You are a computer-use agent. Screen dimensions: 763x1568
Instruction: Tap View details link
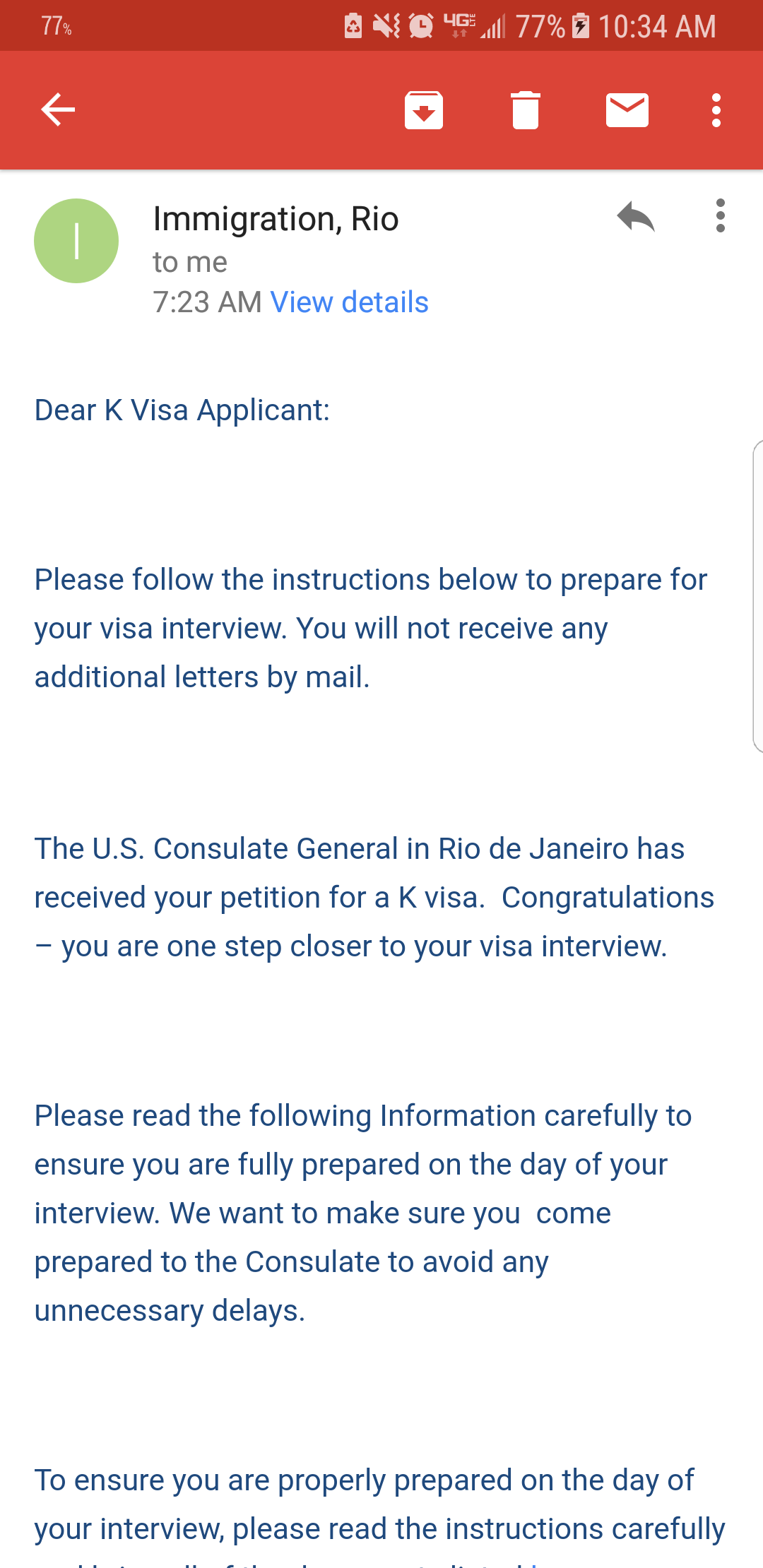coord(350,302)
